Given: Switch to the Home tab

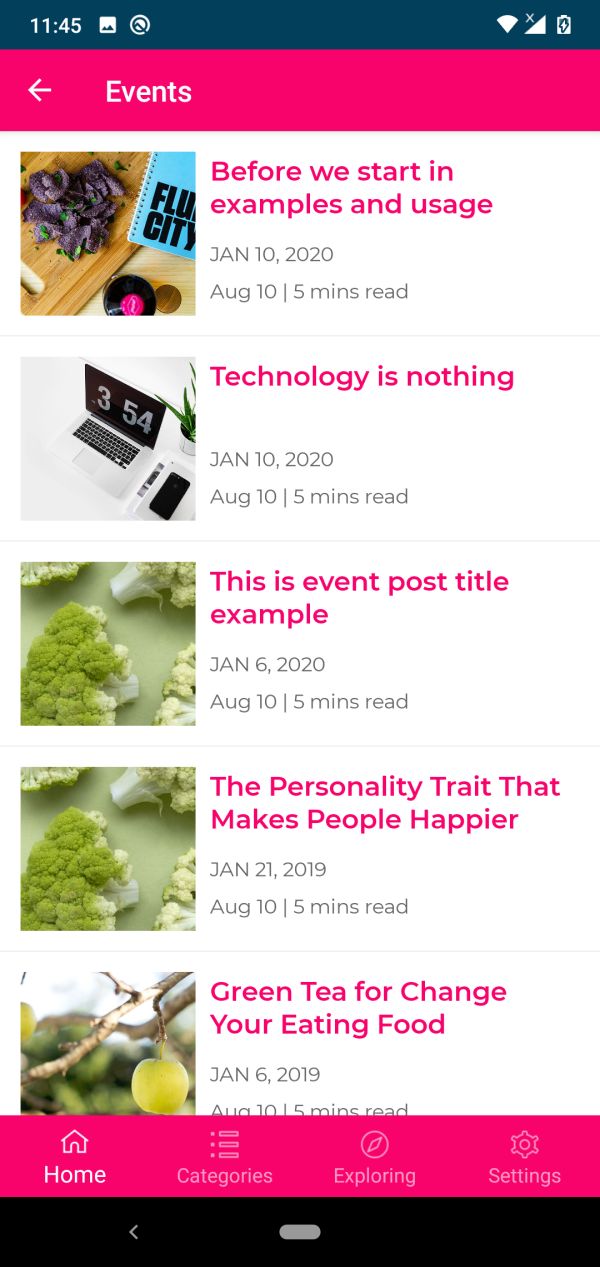Looking at the screenshot, I should point(75,1156).
